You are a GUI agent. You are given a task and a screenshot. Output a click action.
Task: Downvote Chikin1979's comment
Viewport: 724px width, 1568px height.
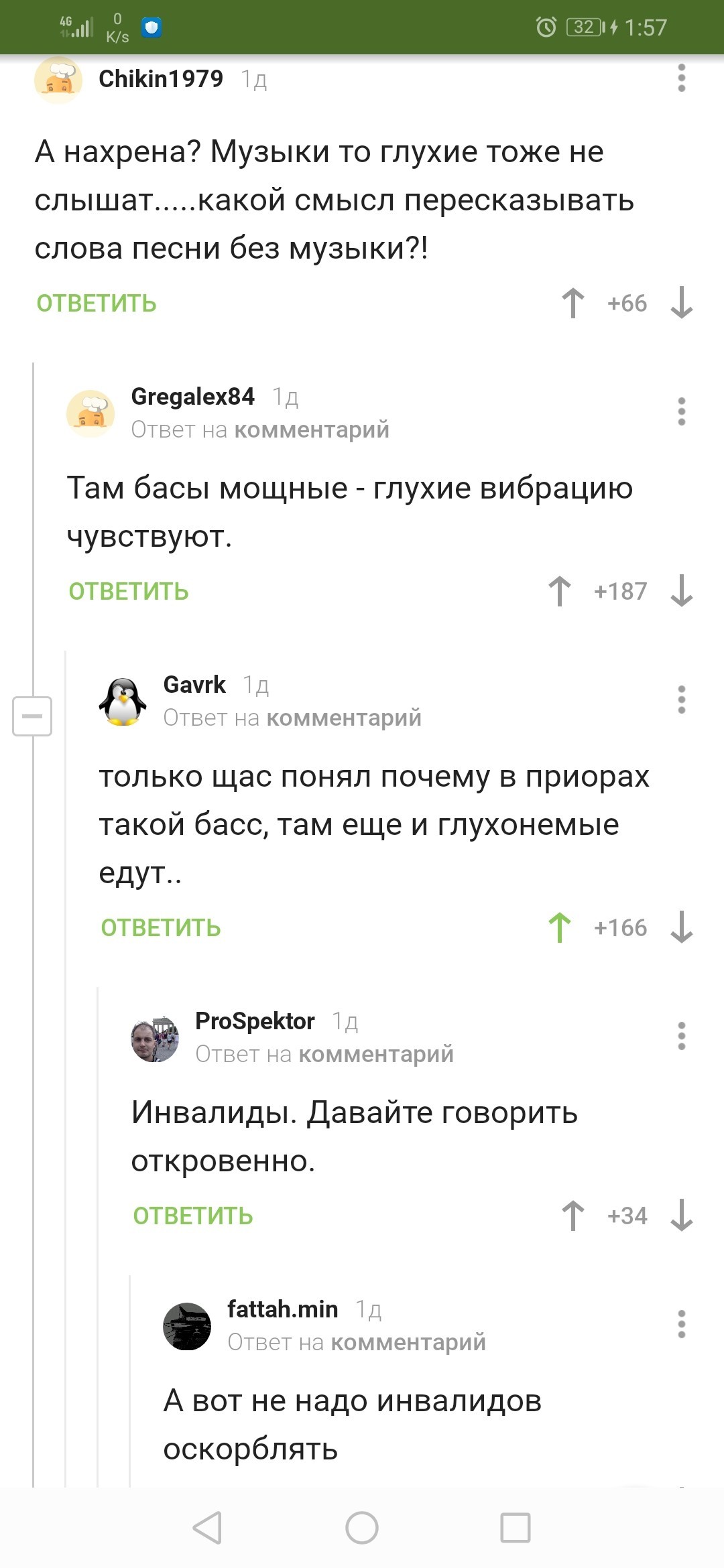tap(681, 303)
